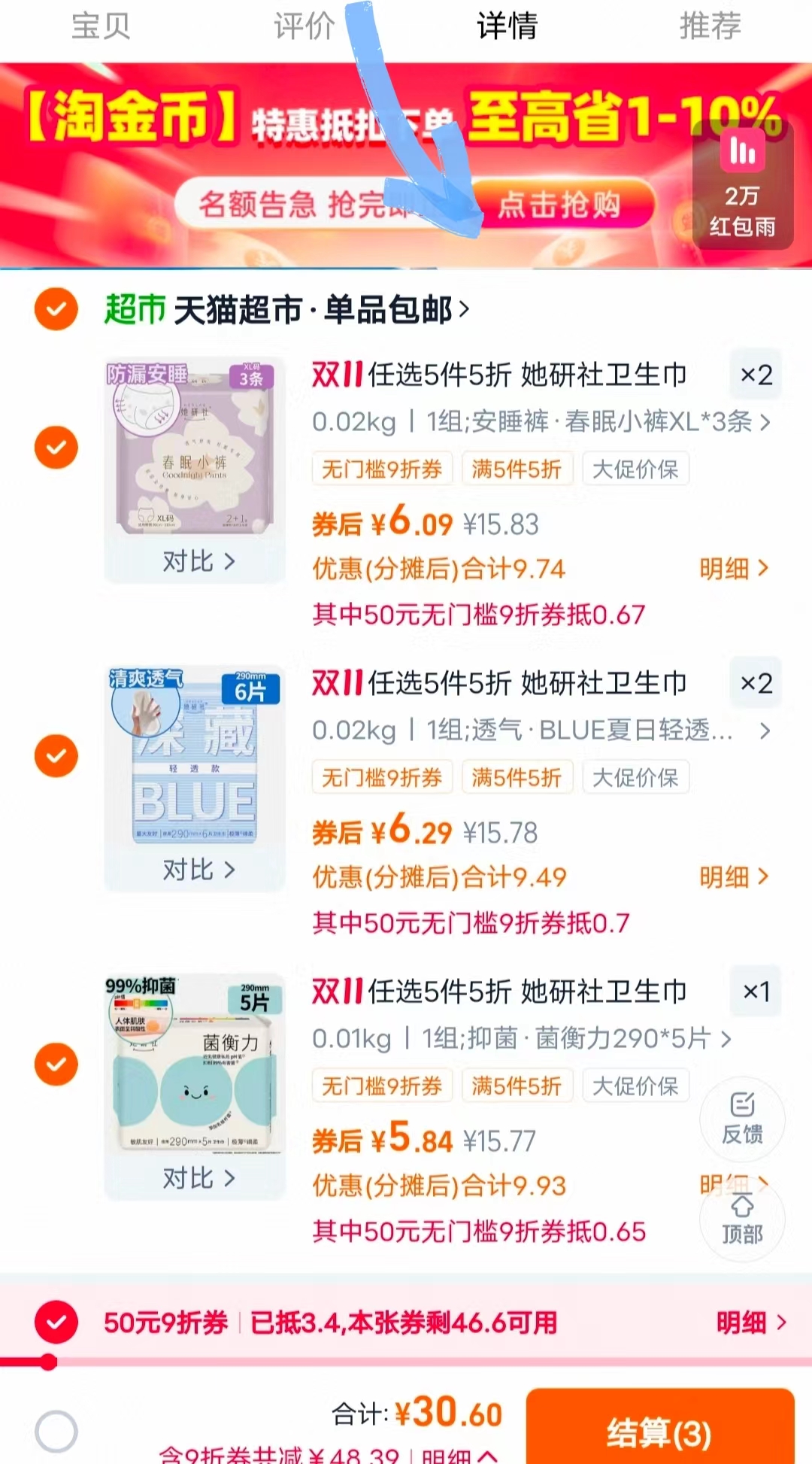
Task: Uncheck the 菌衡力 item checkbox
Action: [x=55, y=1064]
